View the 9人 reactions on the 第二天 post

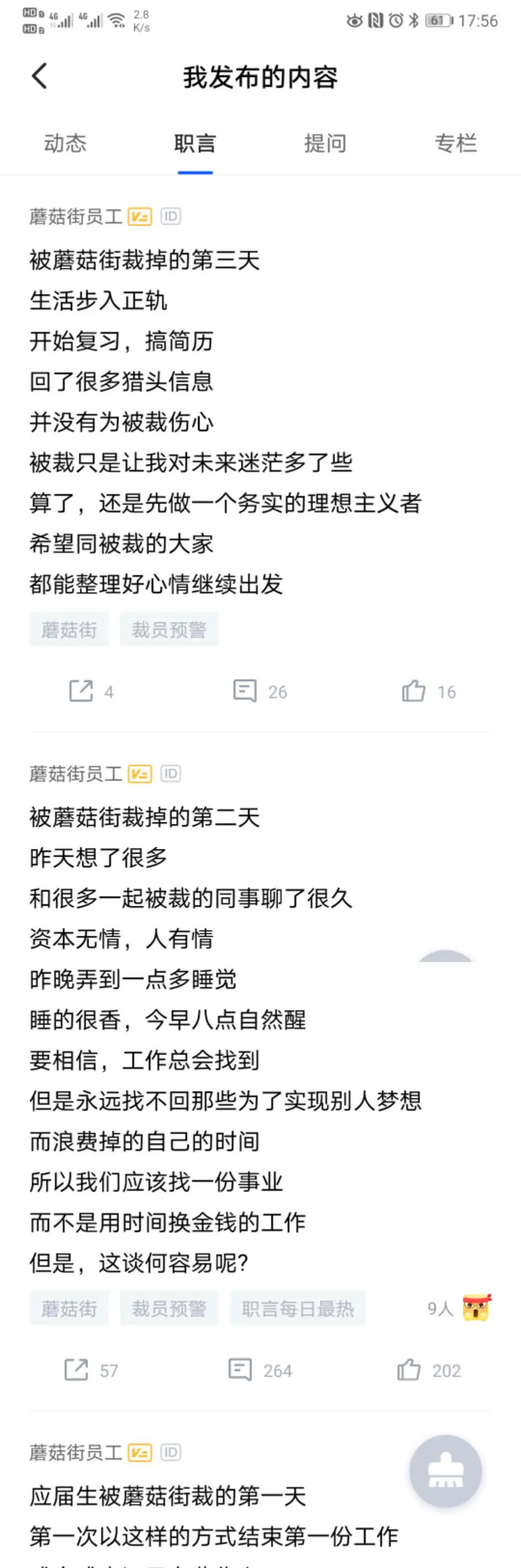pos(458,1307)
